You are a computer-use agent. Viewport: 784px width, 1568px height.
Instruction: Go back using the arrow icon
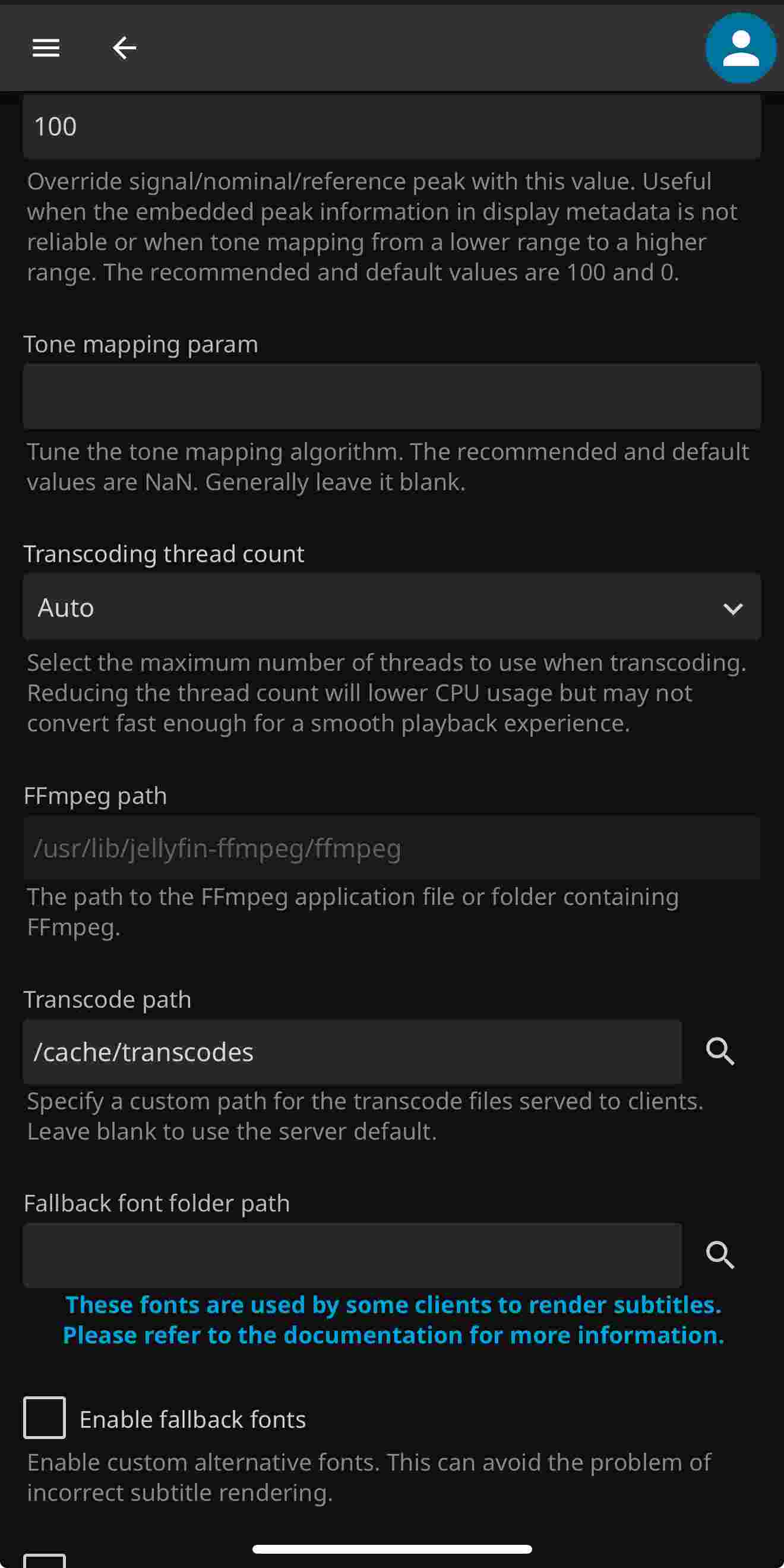124,48
